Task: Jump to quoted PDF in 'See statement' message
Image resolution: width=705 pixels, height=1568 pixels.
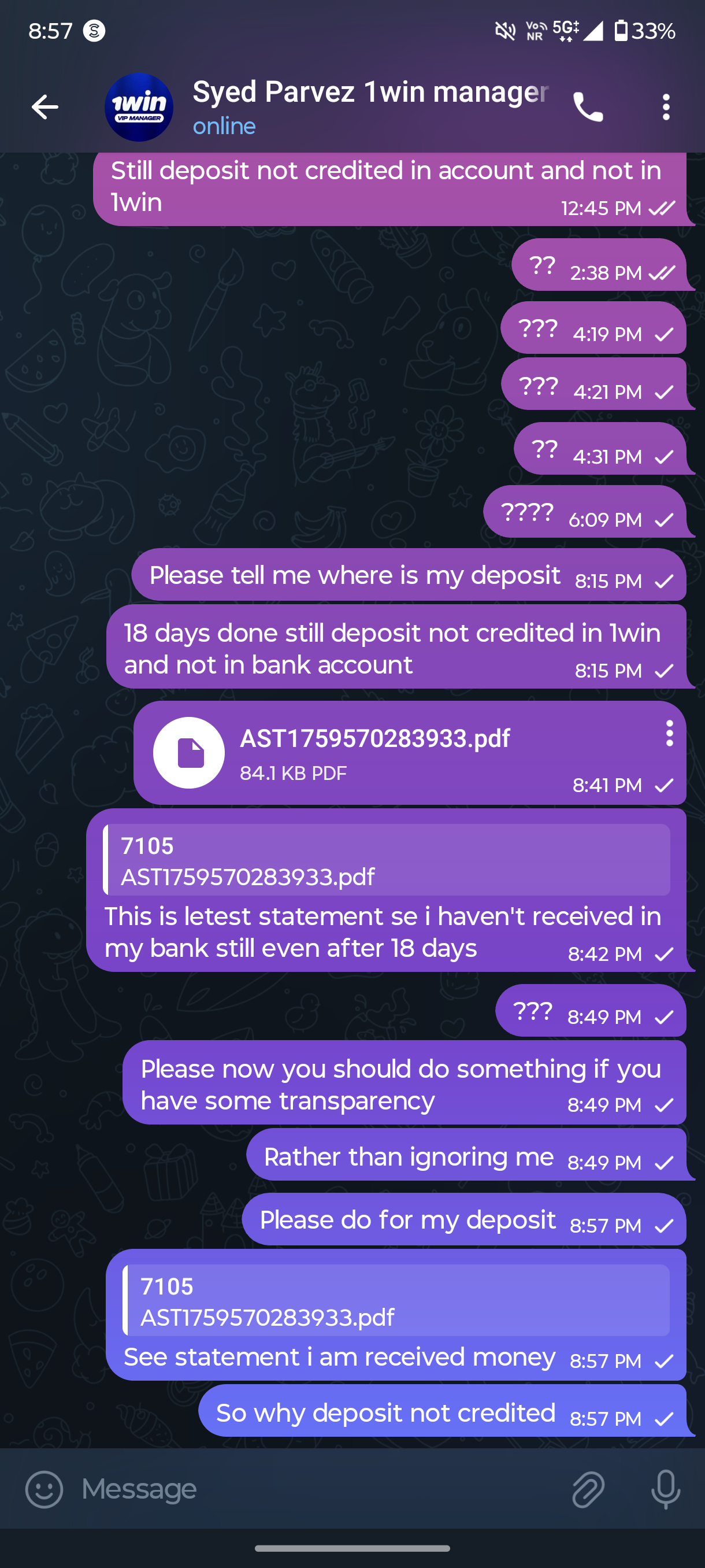Action: [x=395, y=1301]
